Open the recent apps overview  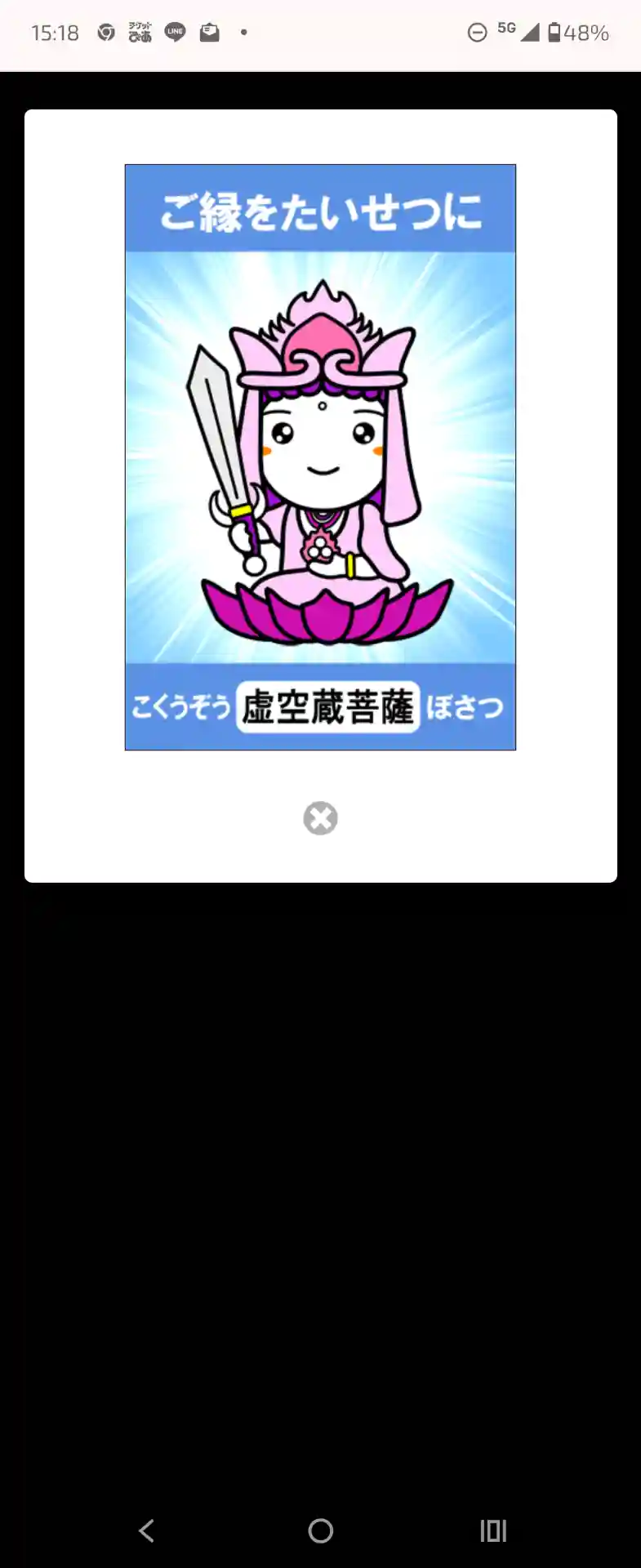[x=493, y=1530]
